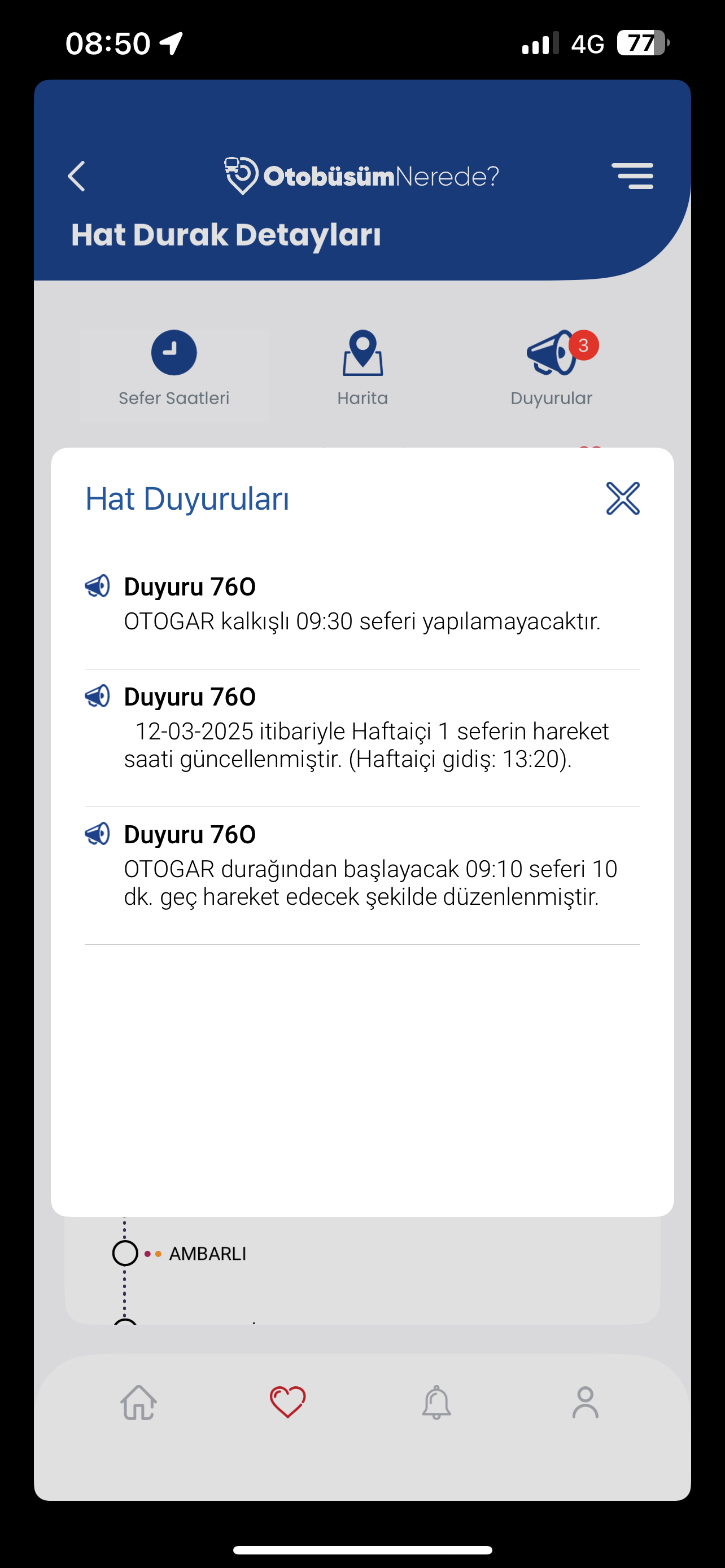This screenshot has width=725, height=1568.
Task: Open the notifications bell tab
Action: pyautogui.click(x=436, y=1403)
